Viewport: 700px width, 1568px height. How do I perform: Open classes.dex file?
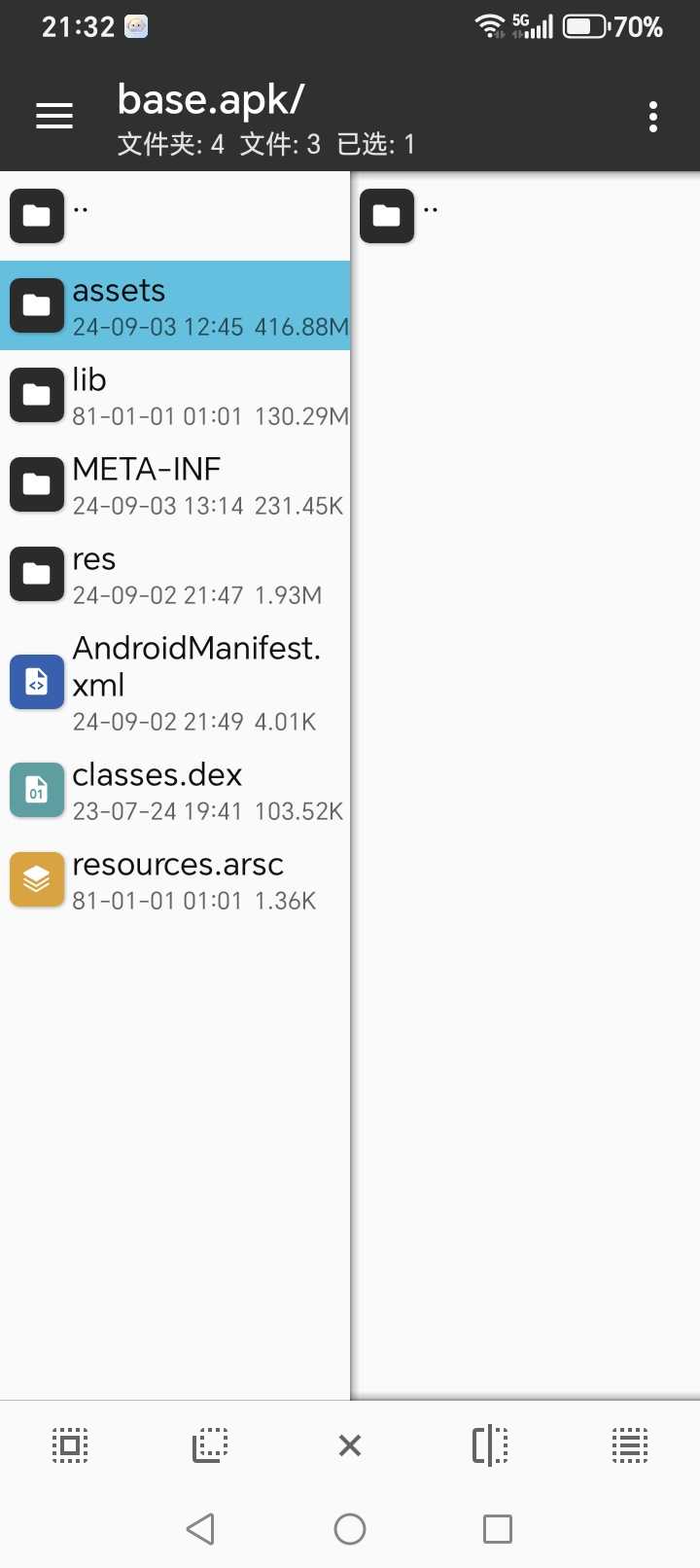(x=175, y=790)
